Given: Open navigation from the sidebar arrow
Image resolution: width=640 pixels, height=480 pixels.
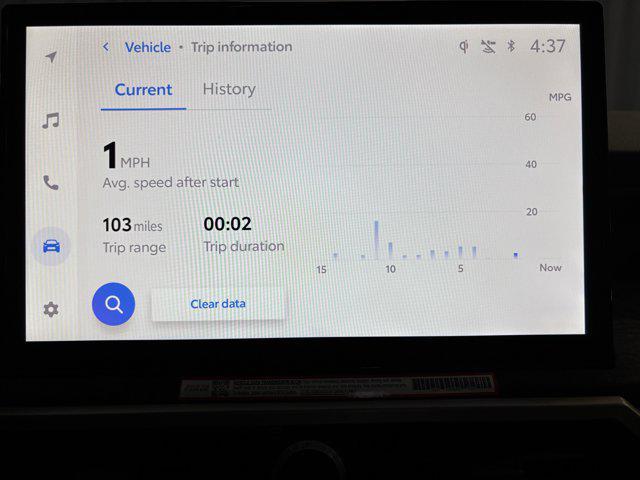Looking at the screenshot, I should point(51,57).
